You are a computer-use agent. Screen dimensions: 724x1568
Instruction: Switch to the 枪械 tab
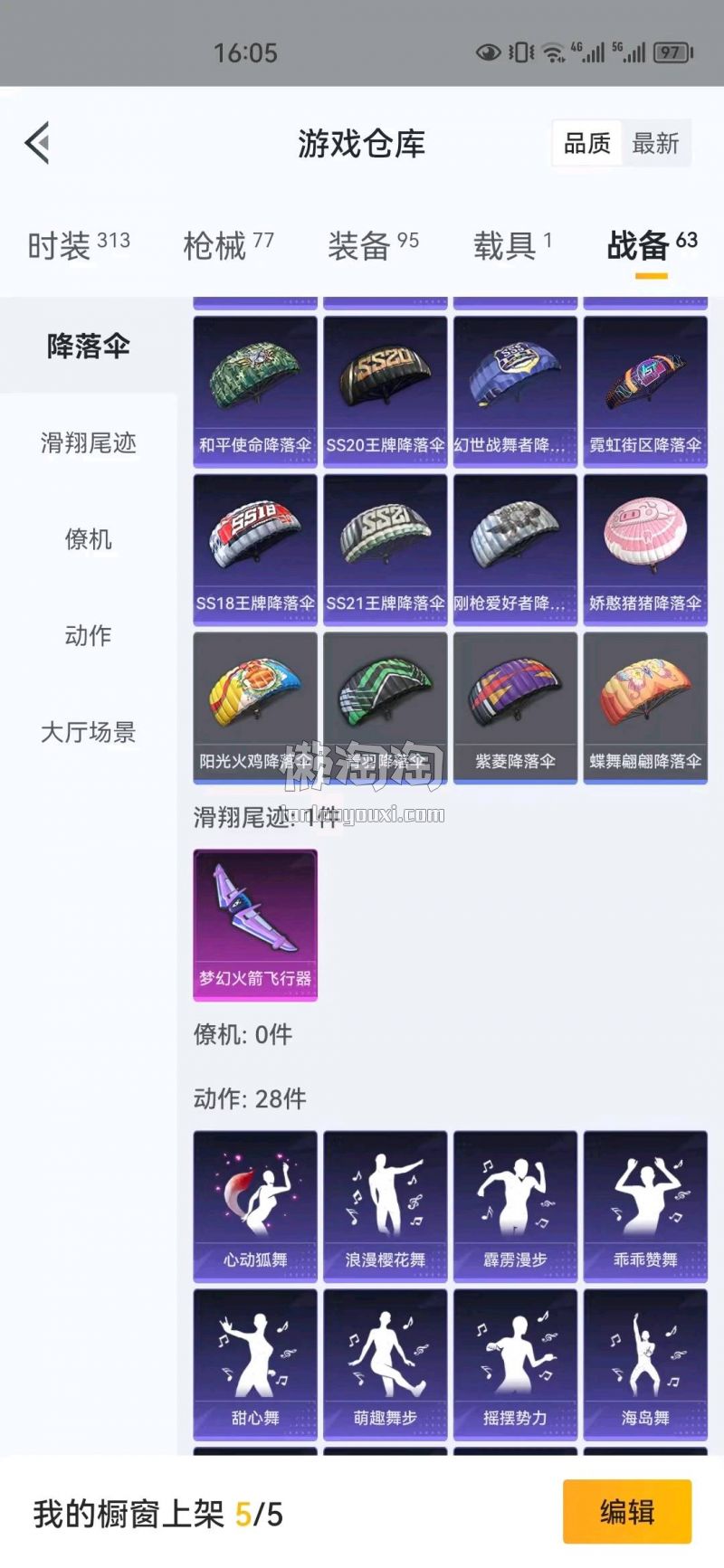coord(227,245)
